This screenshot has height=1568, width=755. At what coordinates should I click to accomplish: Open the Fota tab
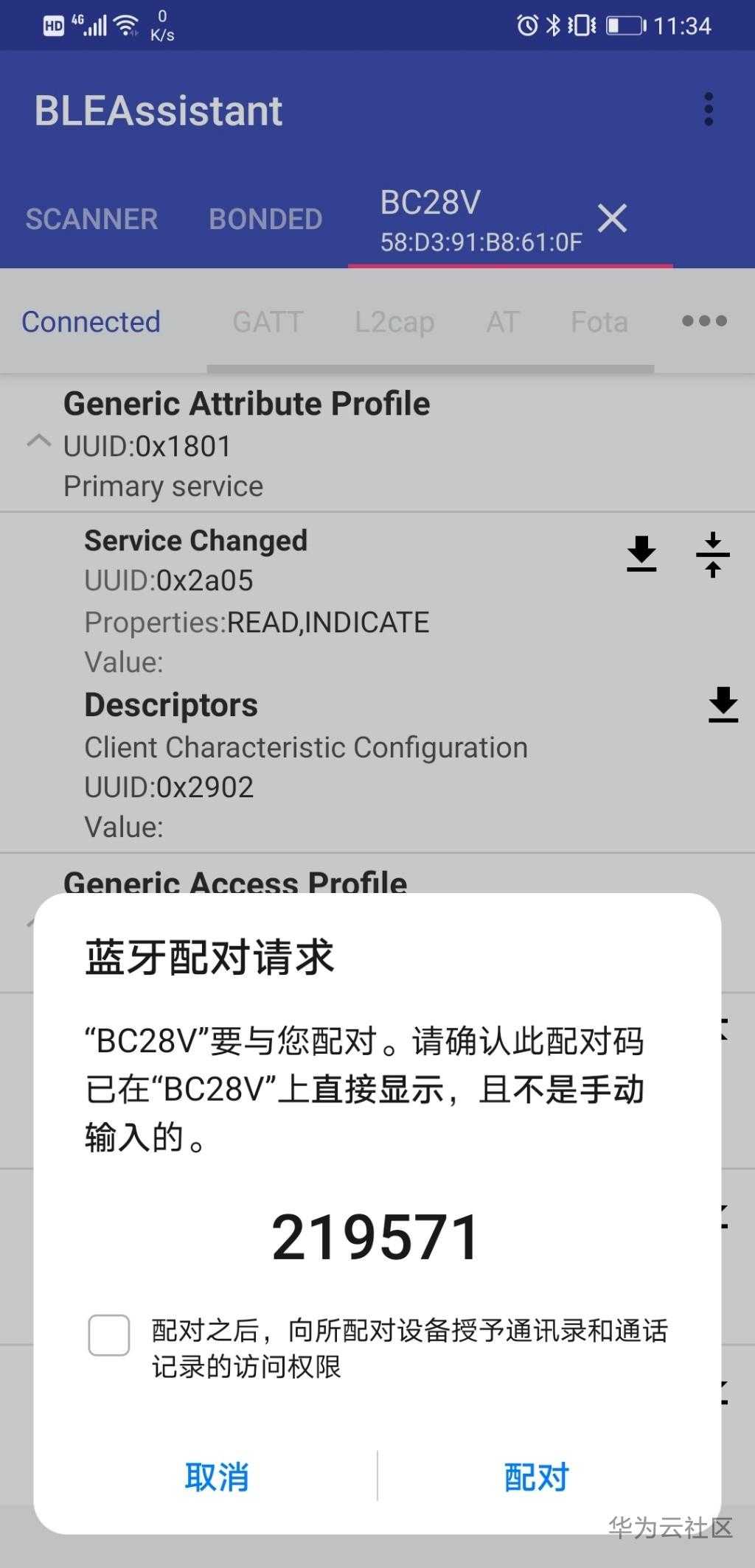[599, 322]
